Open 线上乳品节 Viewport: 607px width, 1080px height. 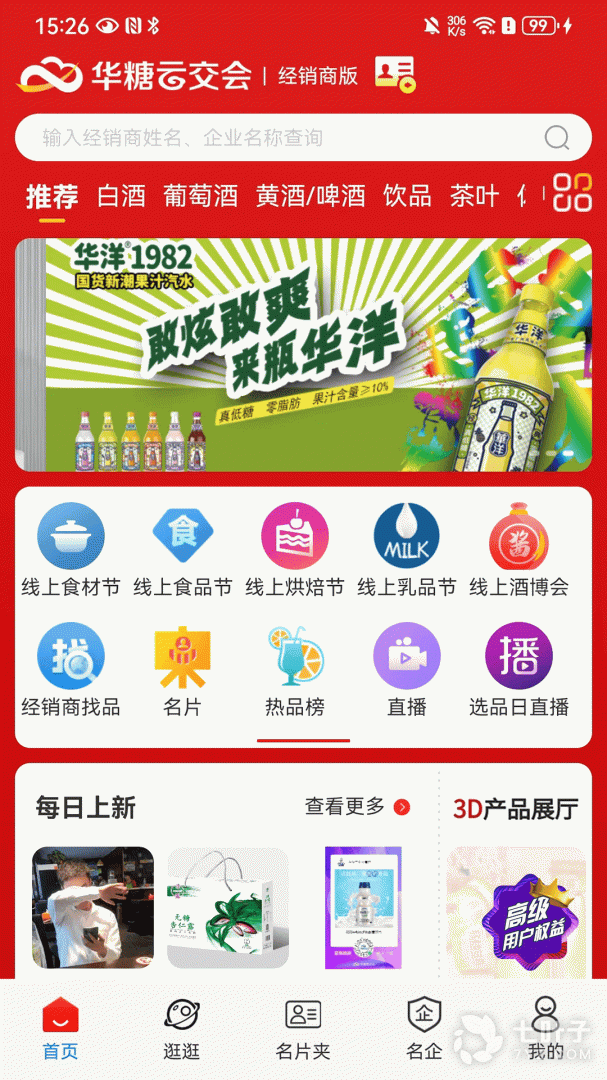coord(407,550)
